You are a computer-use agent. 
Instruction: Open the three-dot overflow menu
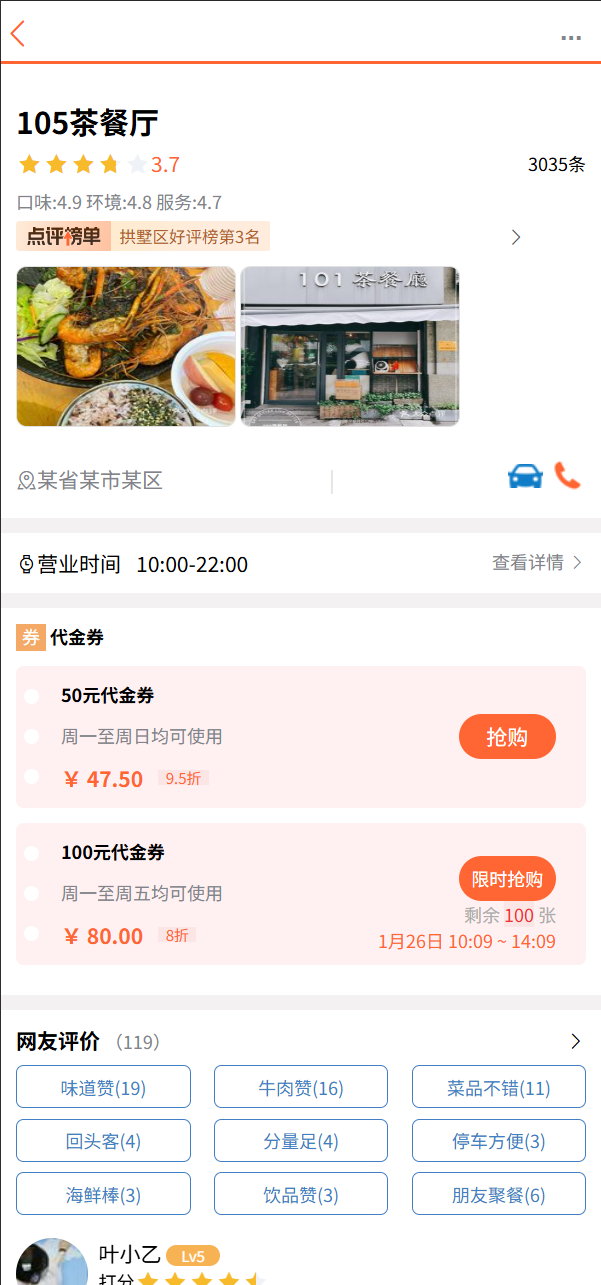(x=571, y=38)
